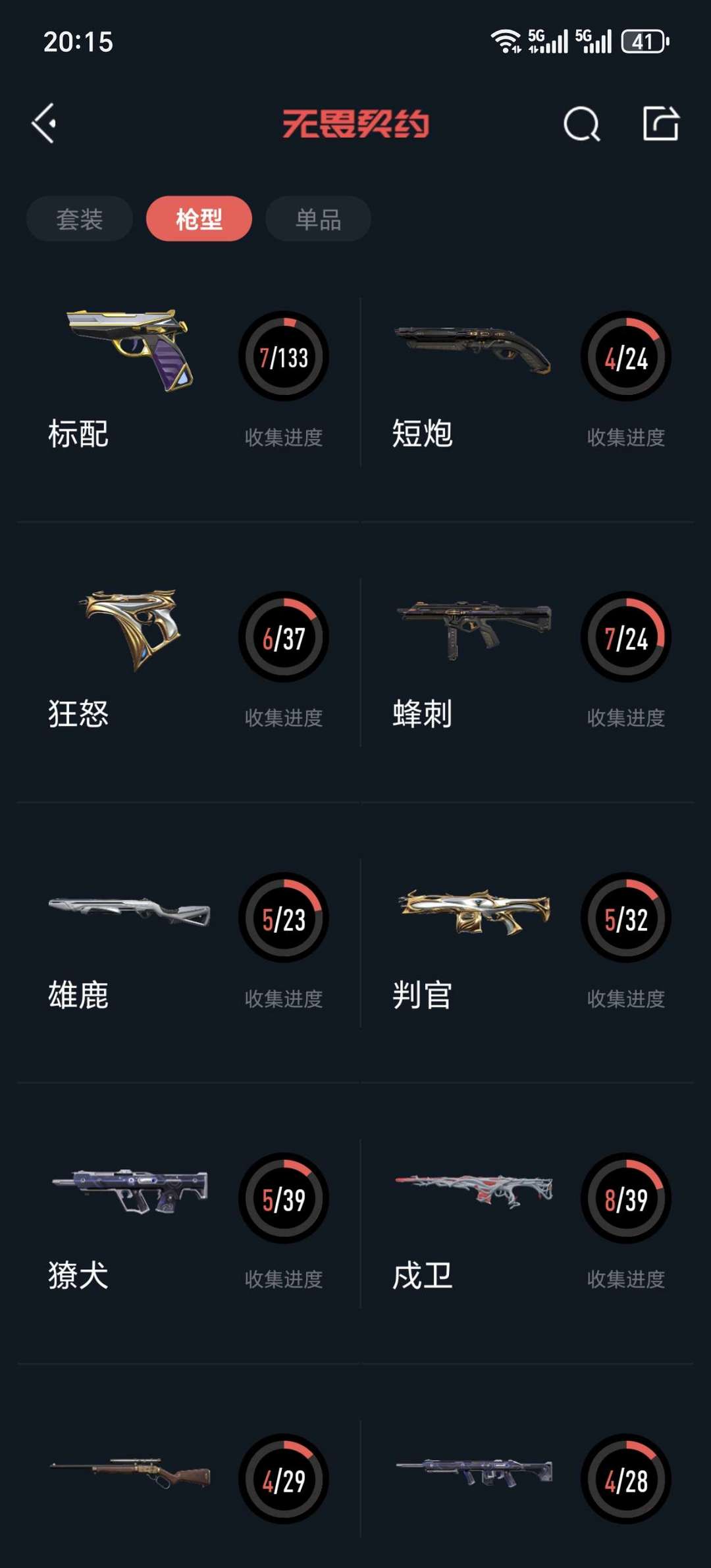Go back using the top-left arrow

[44, 123]
